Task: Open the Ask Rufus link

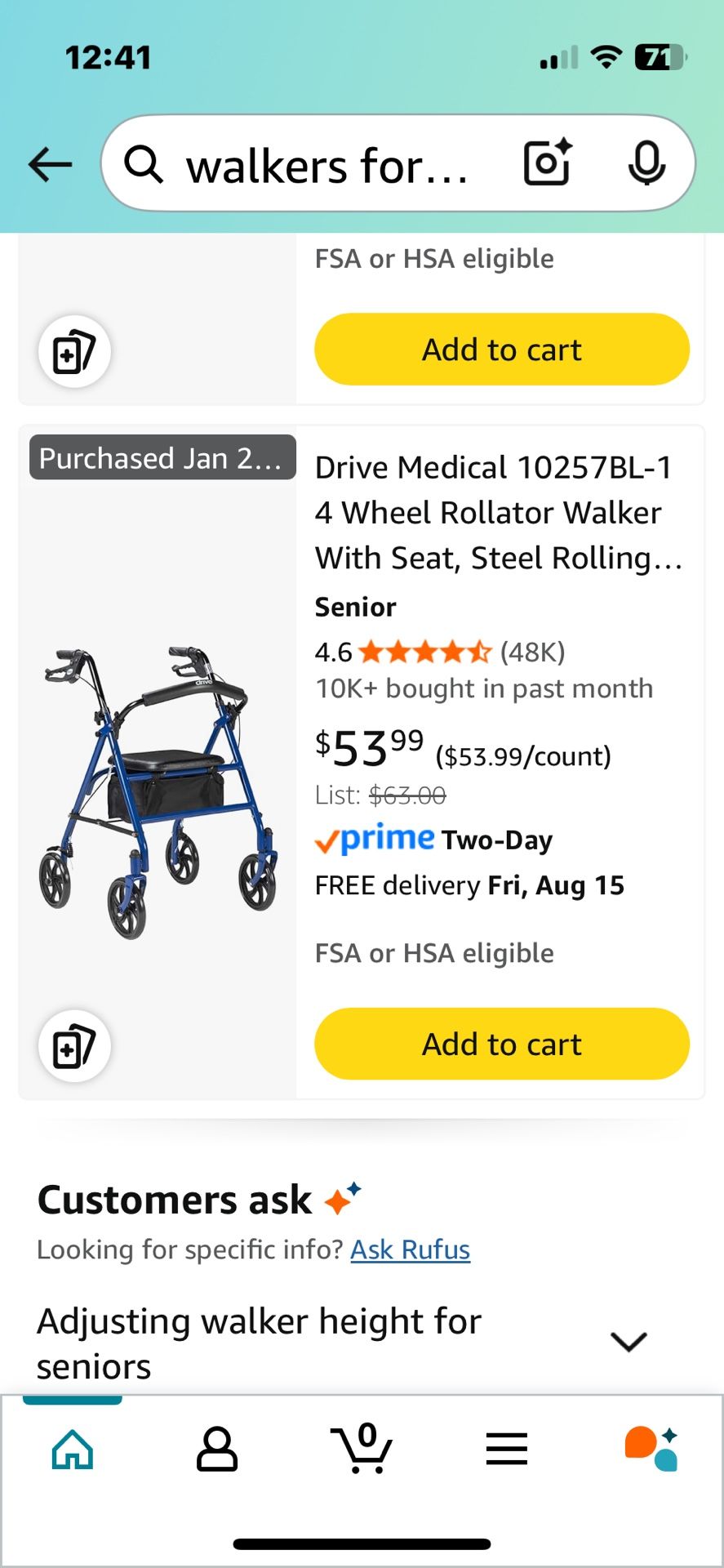Action: [x=410, y=1249]
